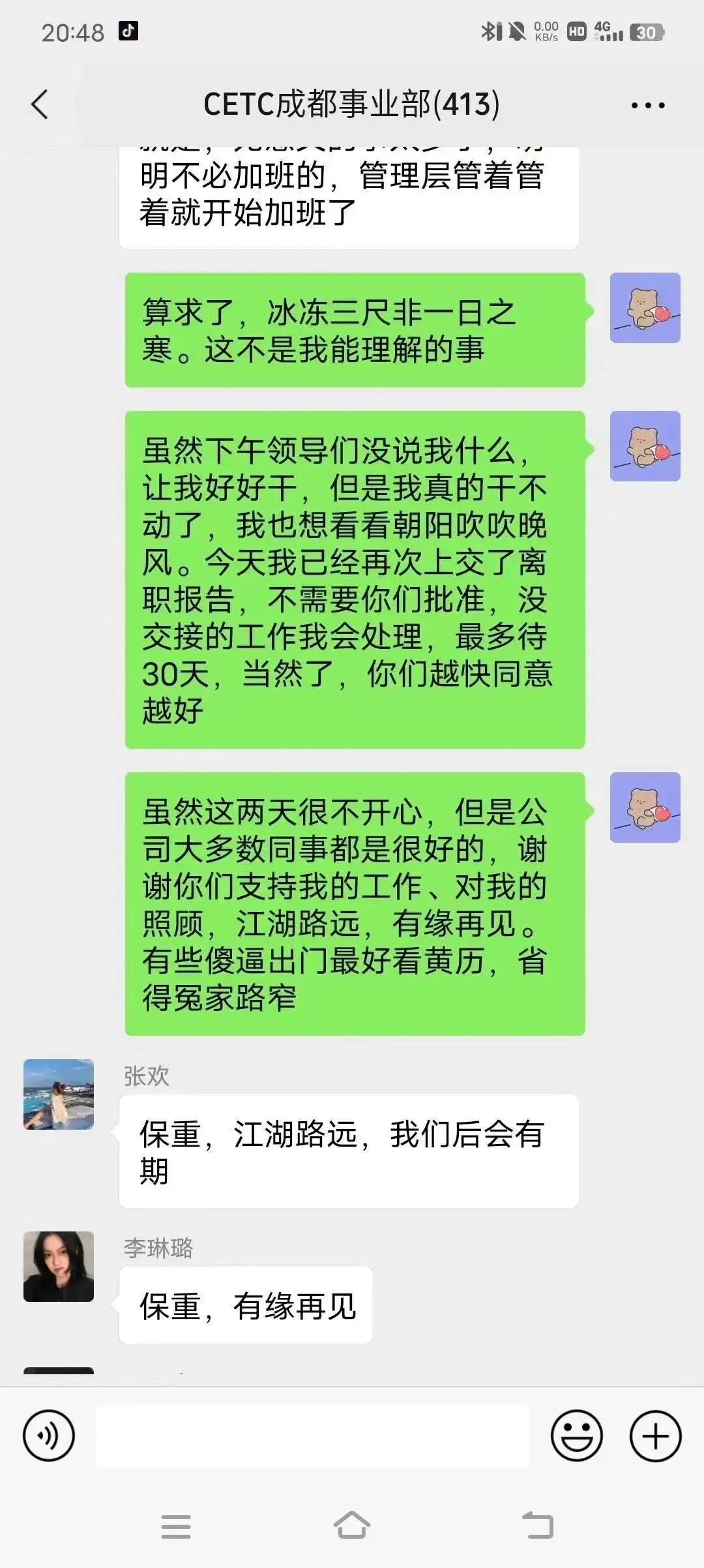Open the emoji picker icon
The image size is (704, 1568).
coord(576,1435)
